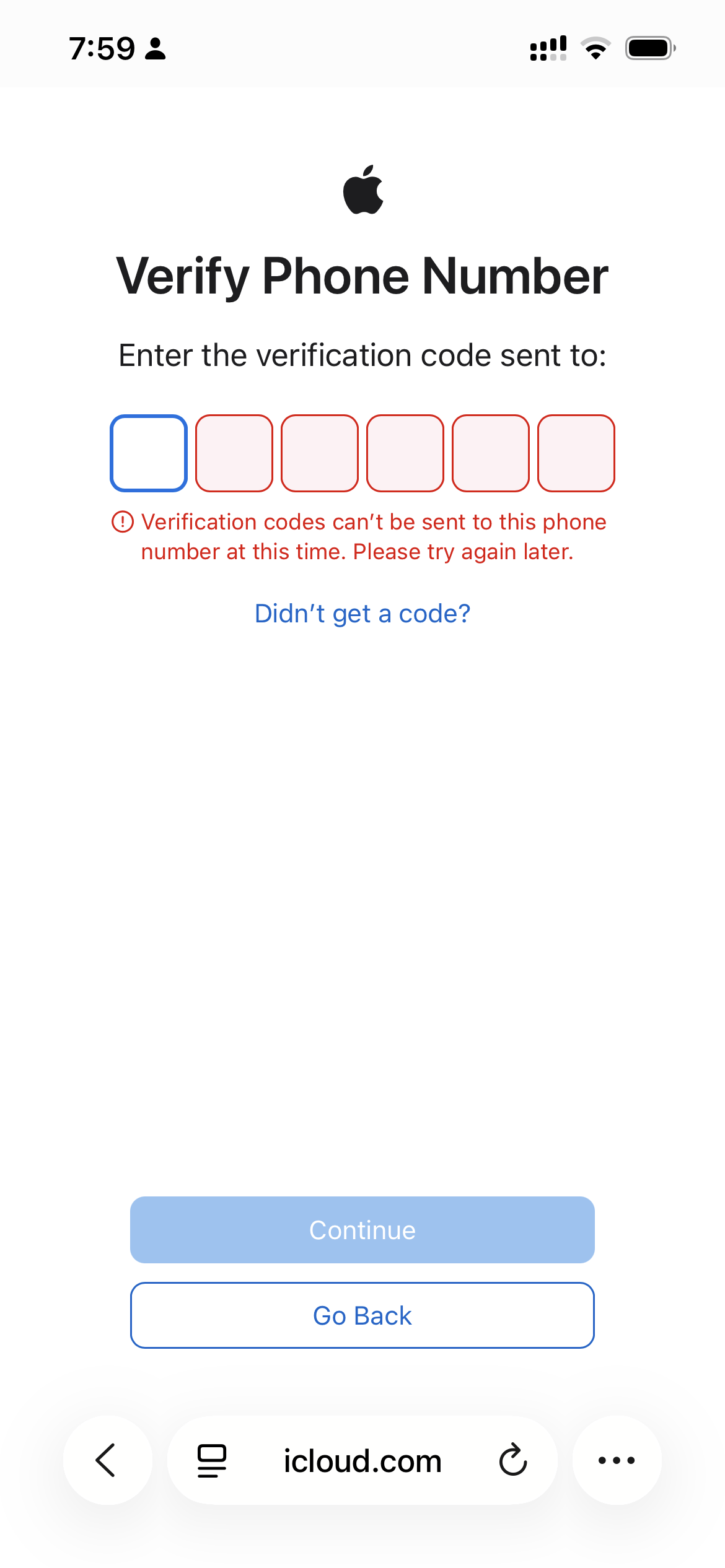The width and height of the screenshot is (725, 1568).
Task: Tap the icloud.com address bar
Action: point(362,1460)
